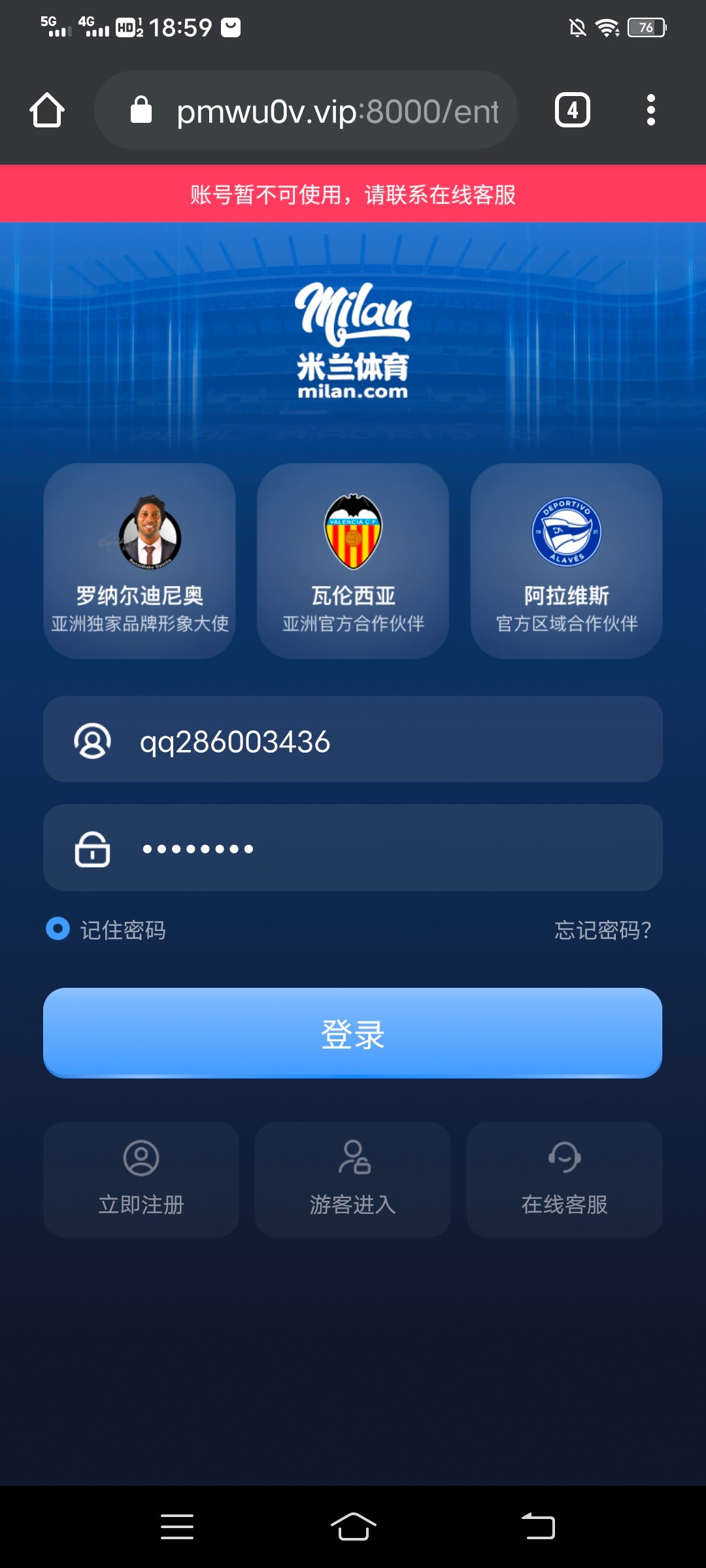706x1568 pixels.
Task: Open the tab switcher showing 4 tabs
Action: coord(572,110)
